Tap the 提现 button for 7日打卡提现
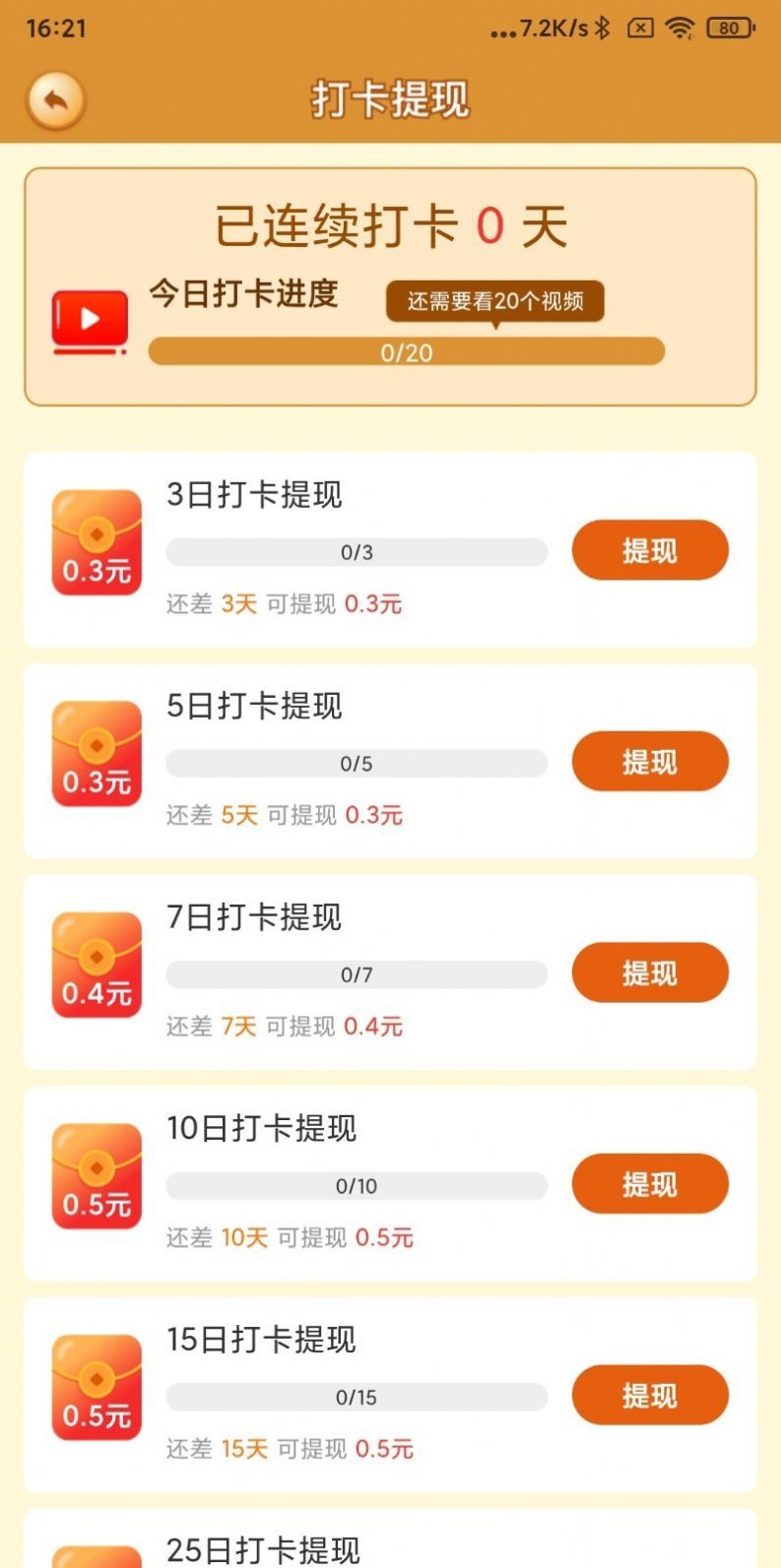The width and height of the screenshot is (781, 1568). (x=649, y=972)
